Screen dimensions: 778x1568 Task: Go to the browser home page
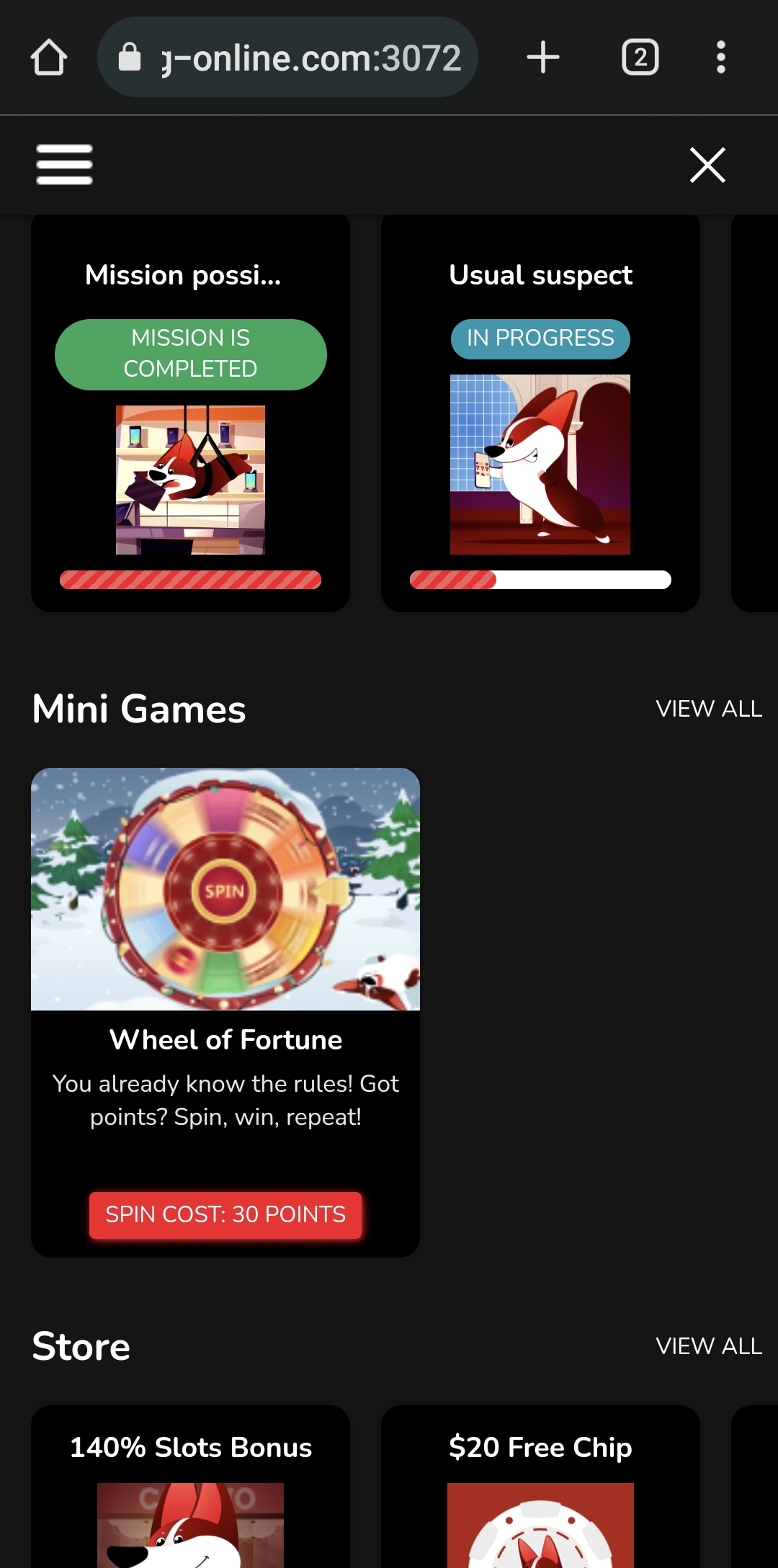coord(49,58)
